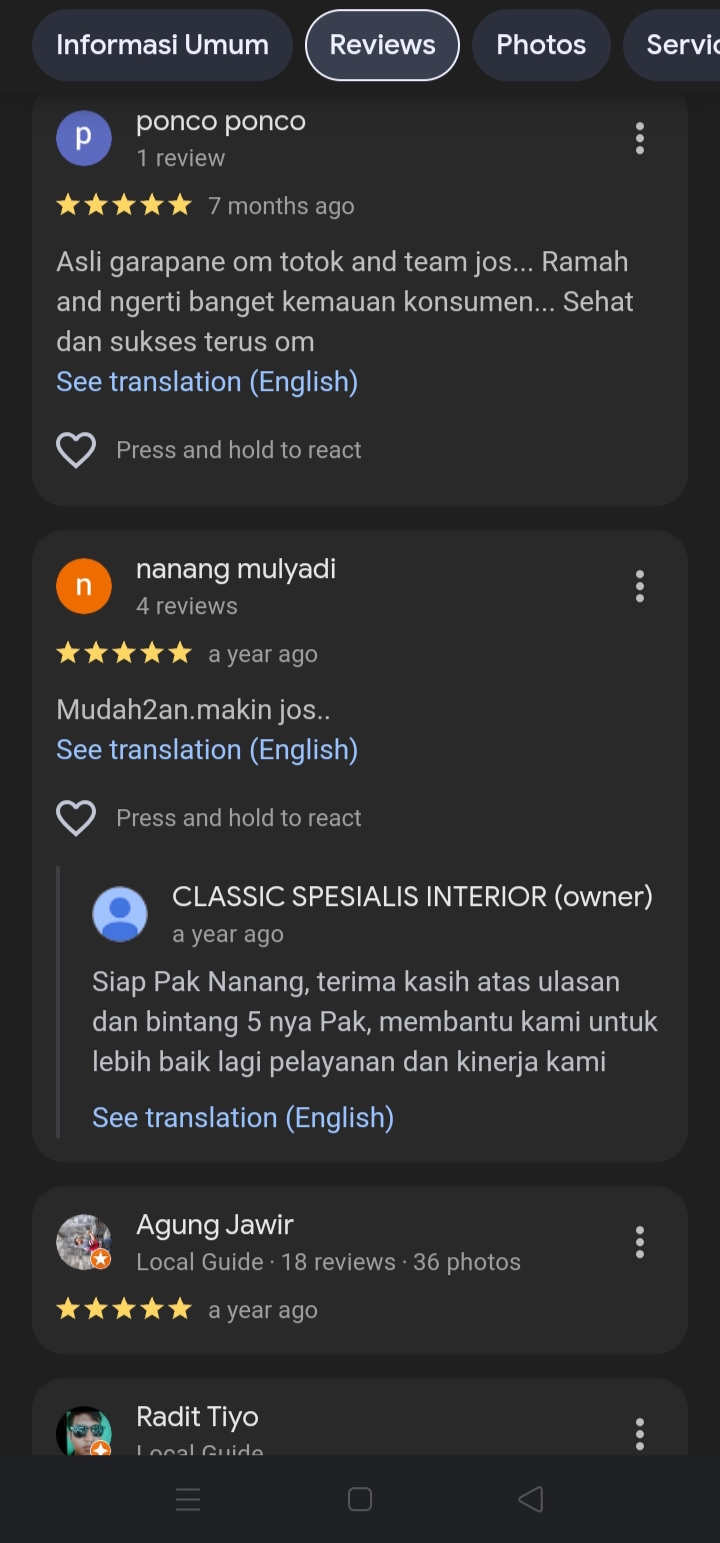Translate the owner's reply to English
This screenshot has height=1543, width=720.
[x=243, y=1118]
